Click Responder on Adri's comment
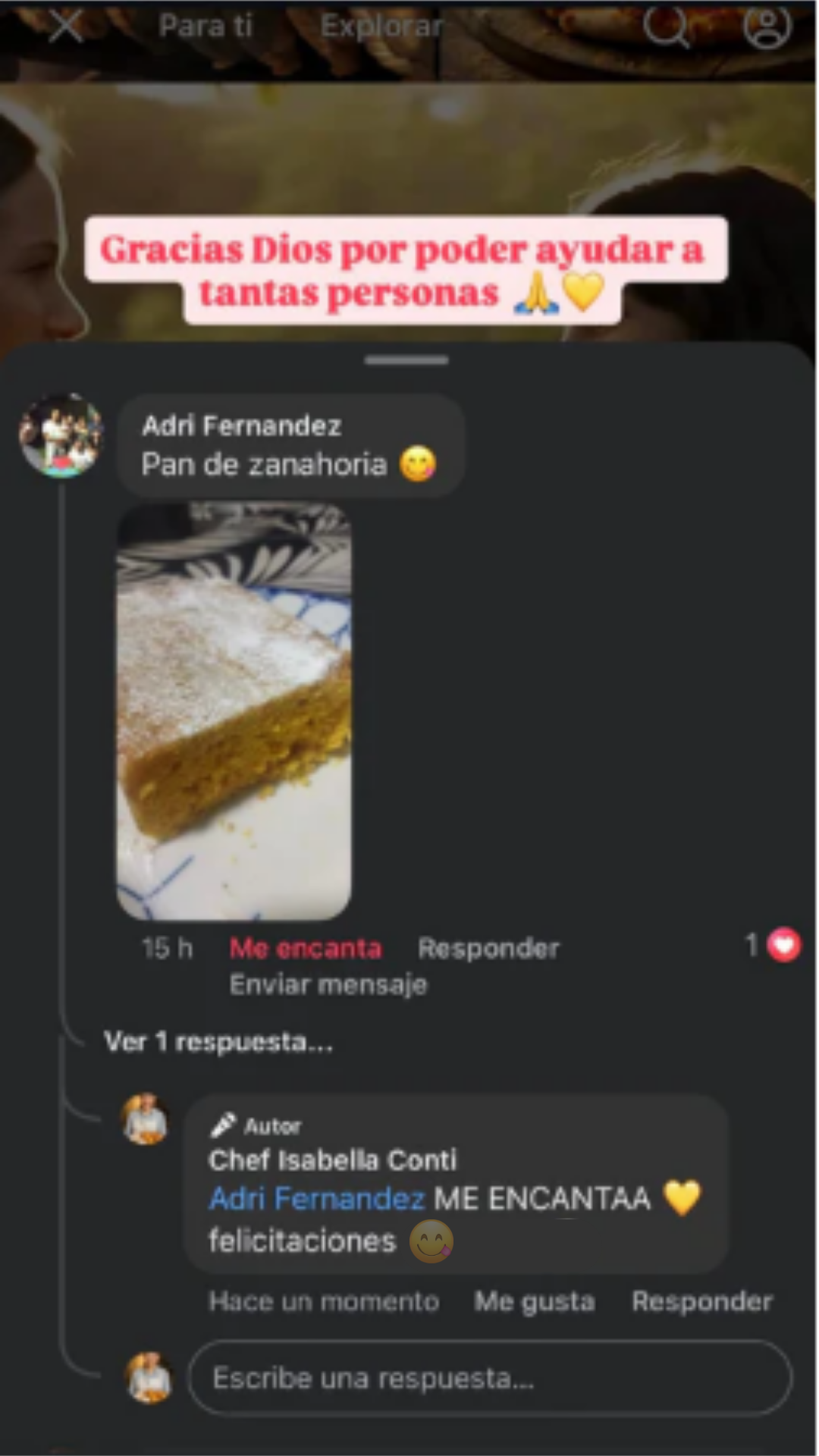 (489, 947)
